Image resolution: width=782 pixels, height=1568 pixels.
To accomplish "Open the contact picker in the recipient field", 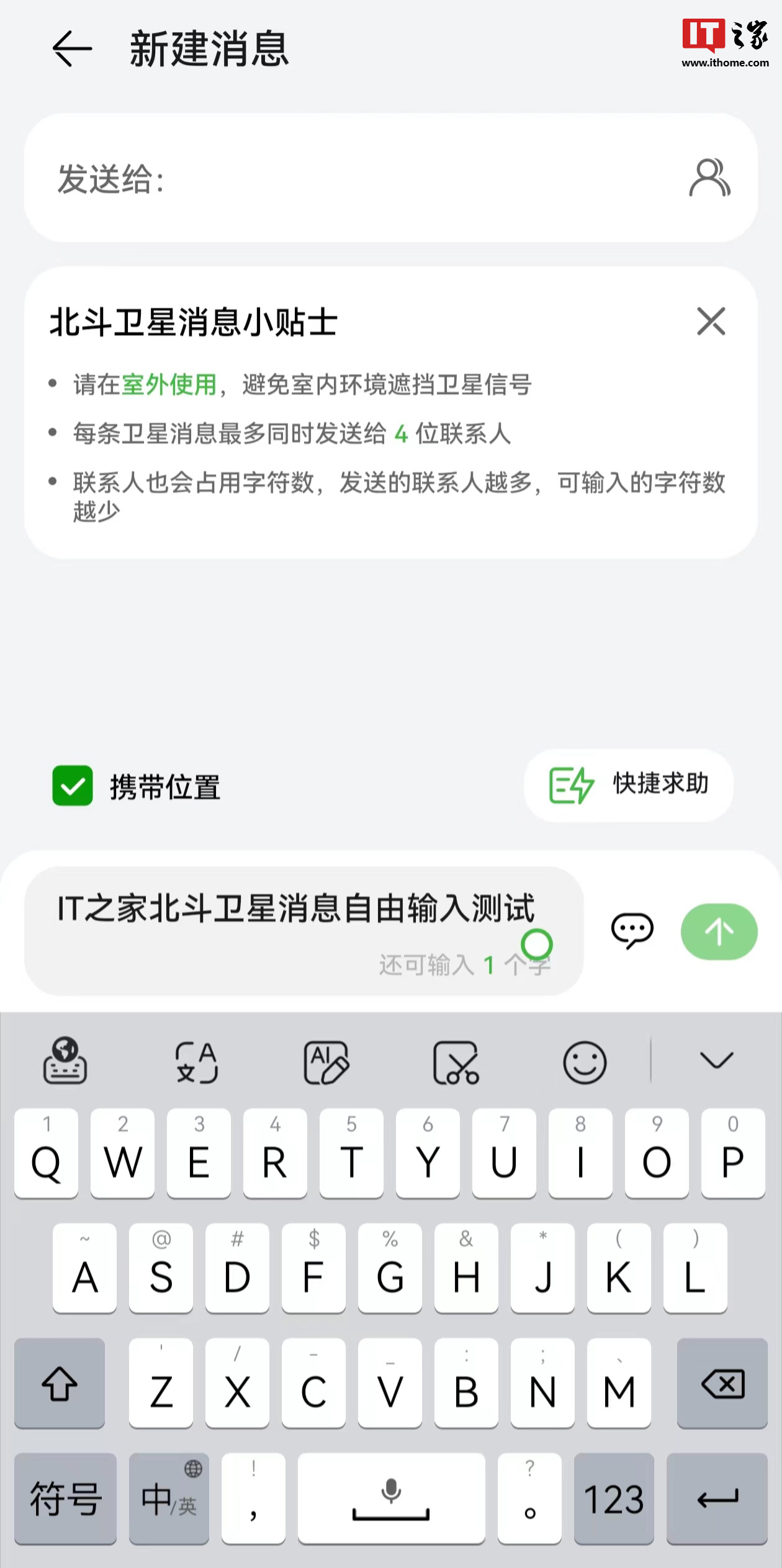I will [709, 178].
